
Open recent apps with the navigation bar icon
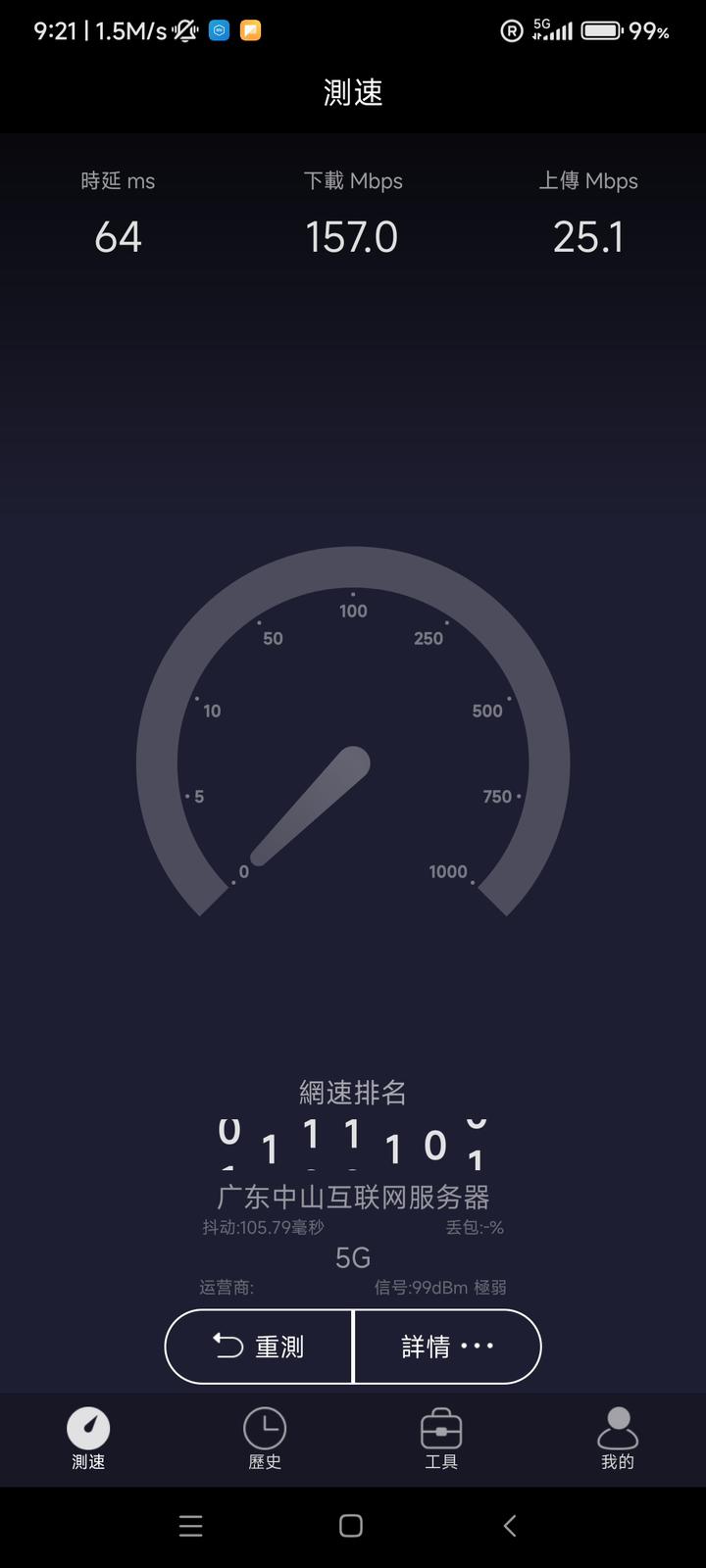pyautogui.click(x=190, y=1525)
